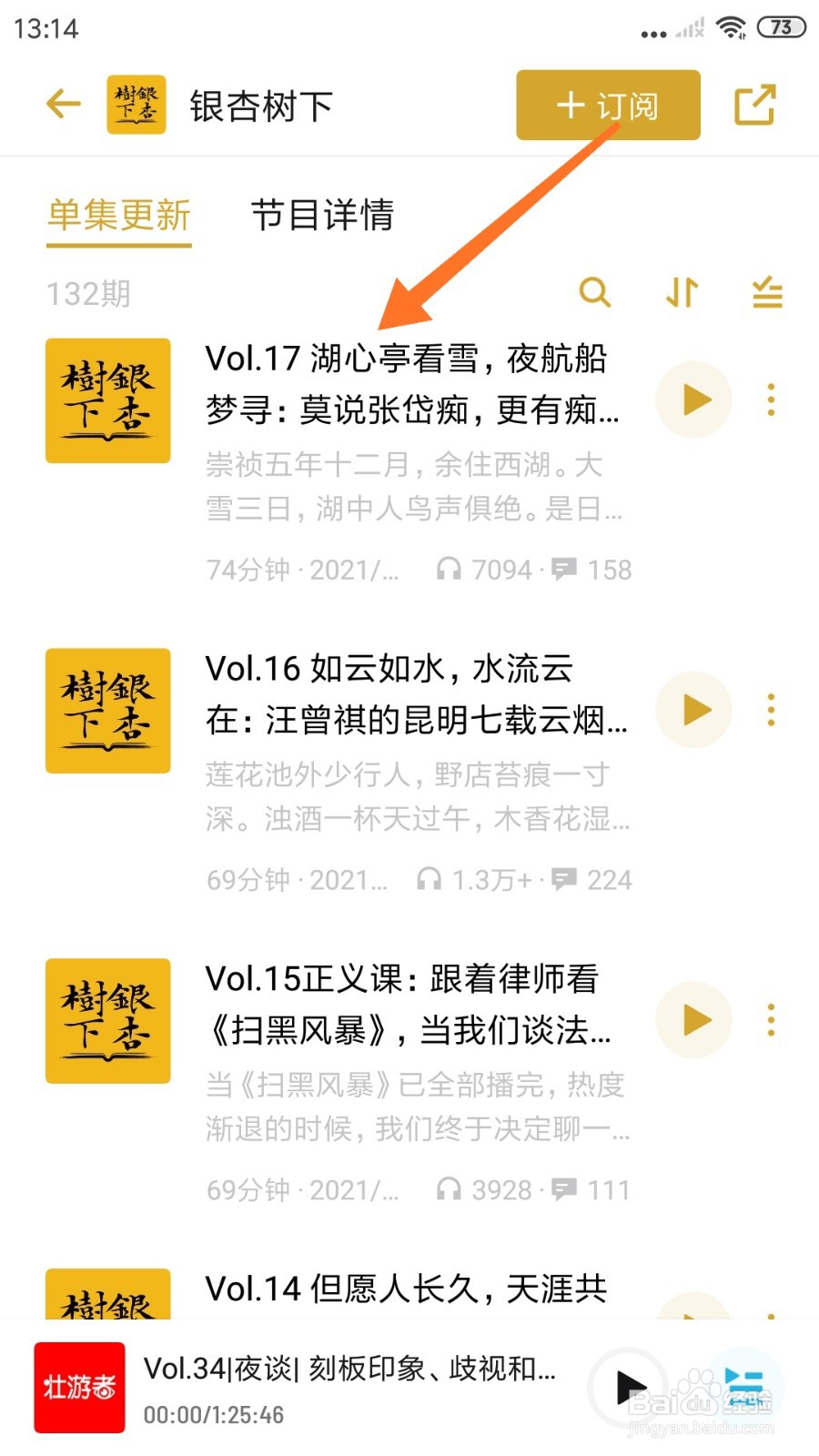Switch to the 节目详情 tab
The image size is (819, 1456).
click(322, 215)
